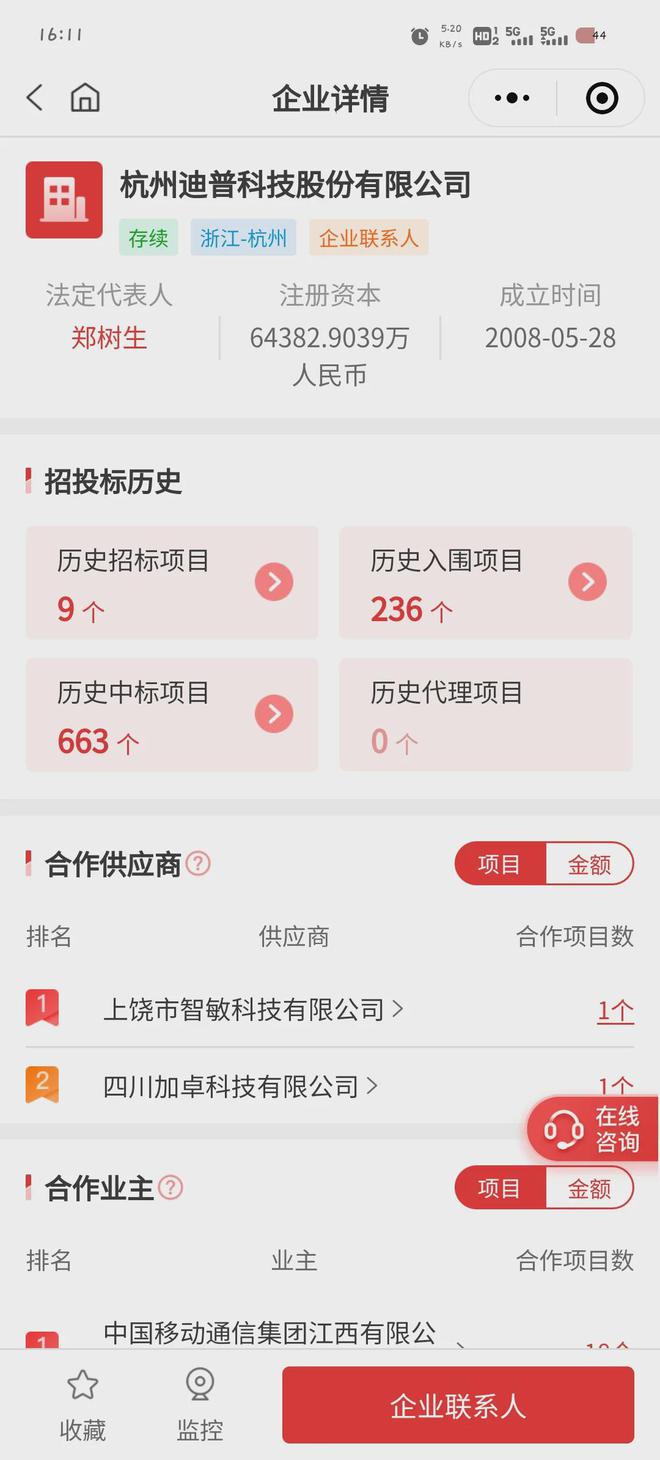Open 历史入围项目 card with 236 items
660x1460 pixels.
click(x=486, y=583)
